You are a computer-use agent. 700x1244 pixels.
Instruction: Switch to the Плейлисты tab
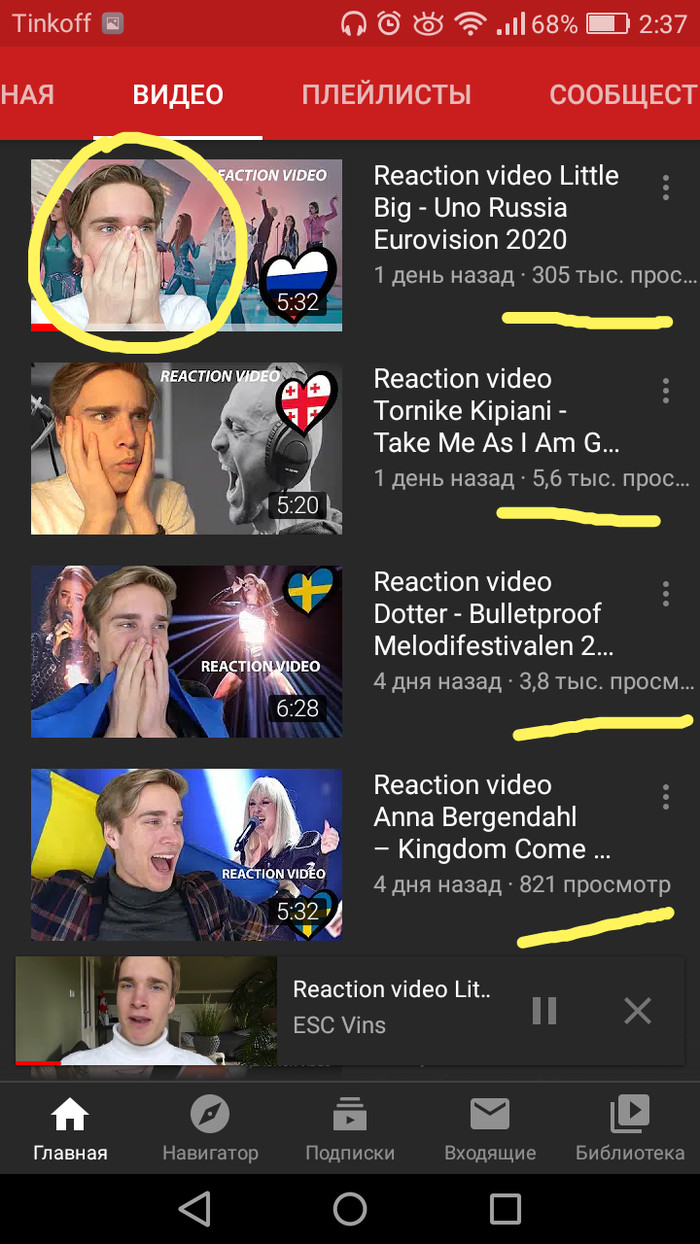point(386,95)
